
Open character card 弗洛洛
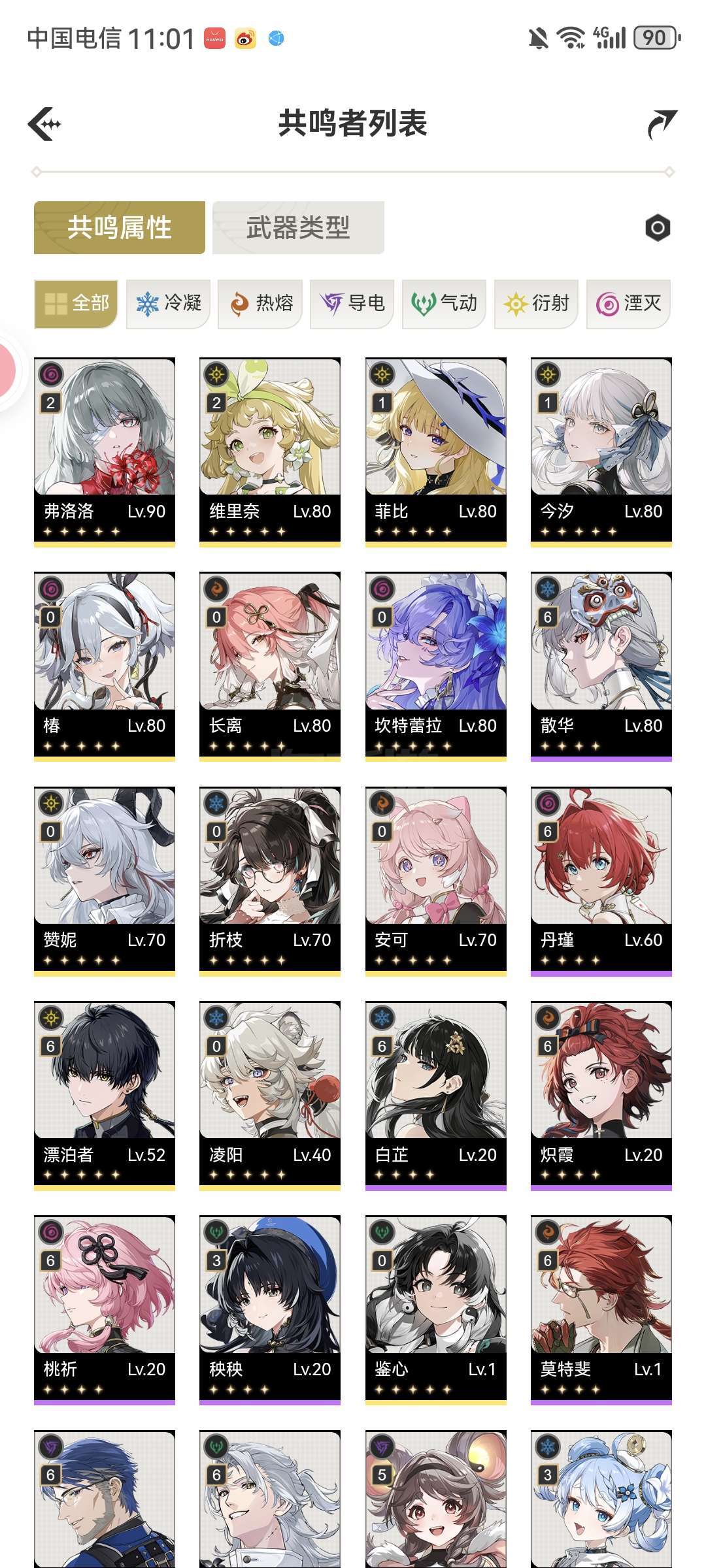pos(105,452)
